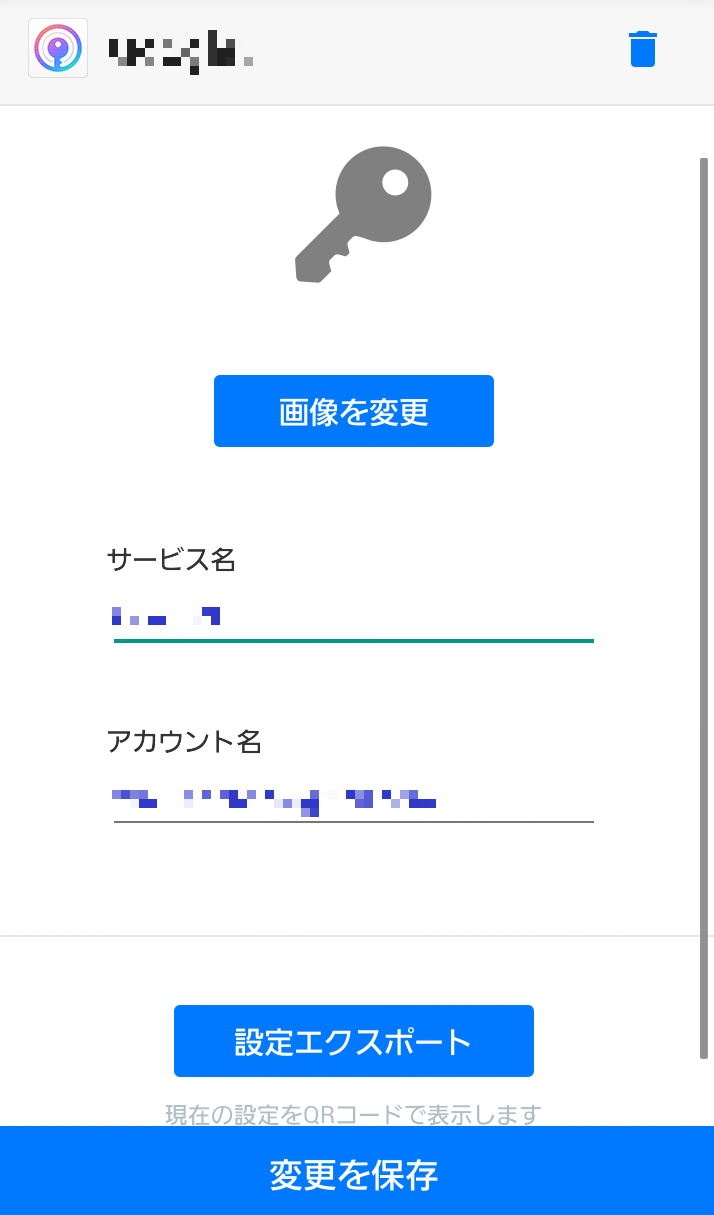Tap the 画像を変更 button
The width and height of the screenshot is (714, 1215).
point(354,411)
